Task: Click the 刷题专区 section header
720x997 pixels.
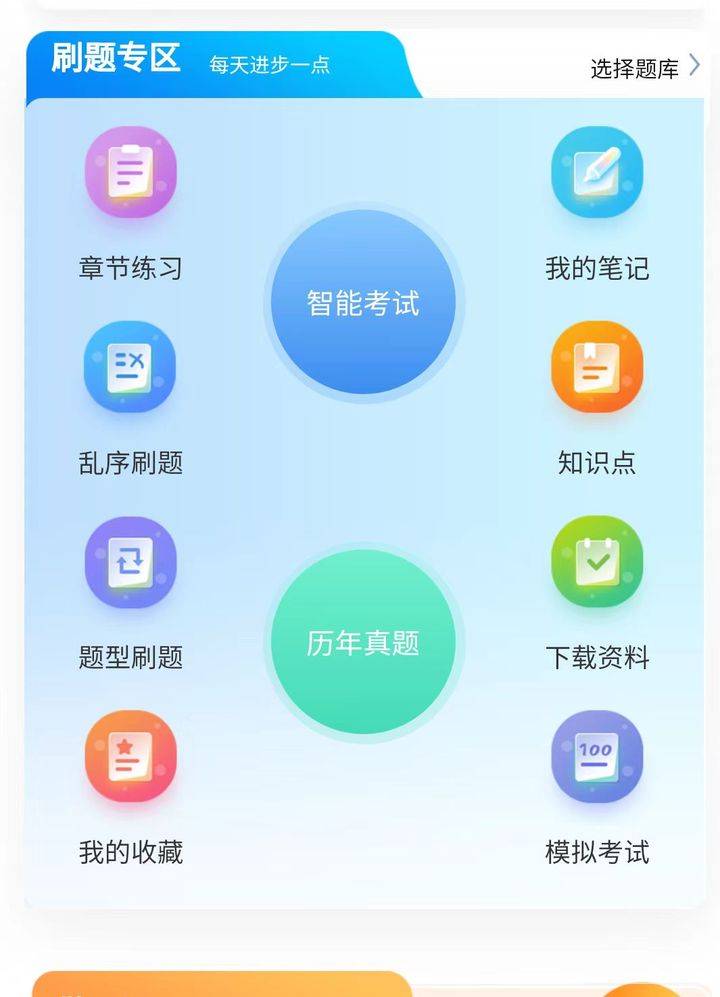Action: (x=117, y=60)
